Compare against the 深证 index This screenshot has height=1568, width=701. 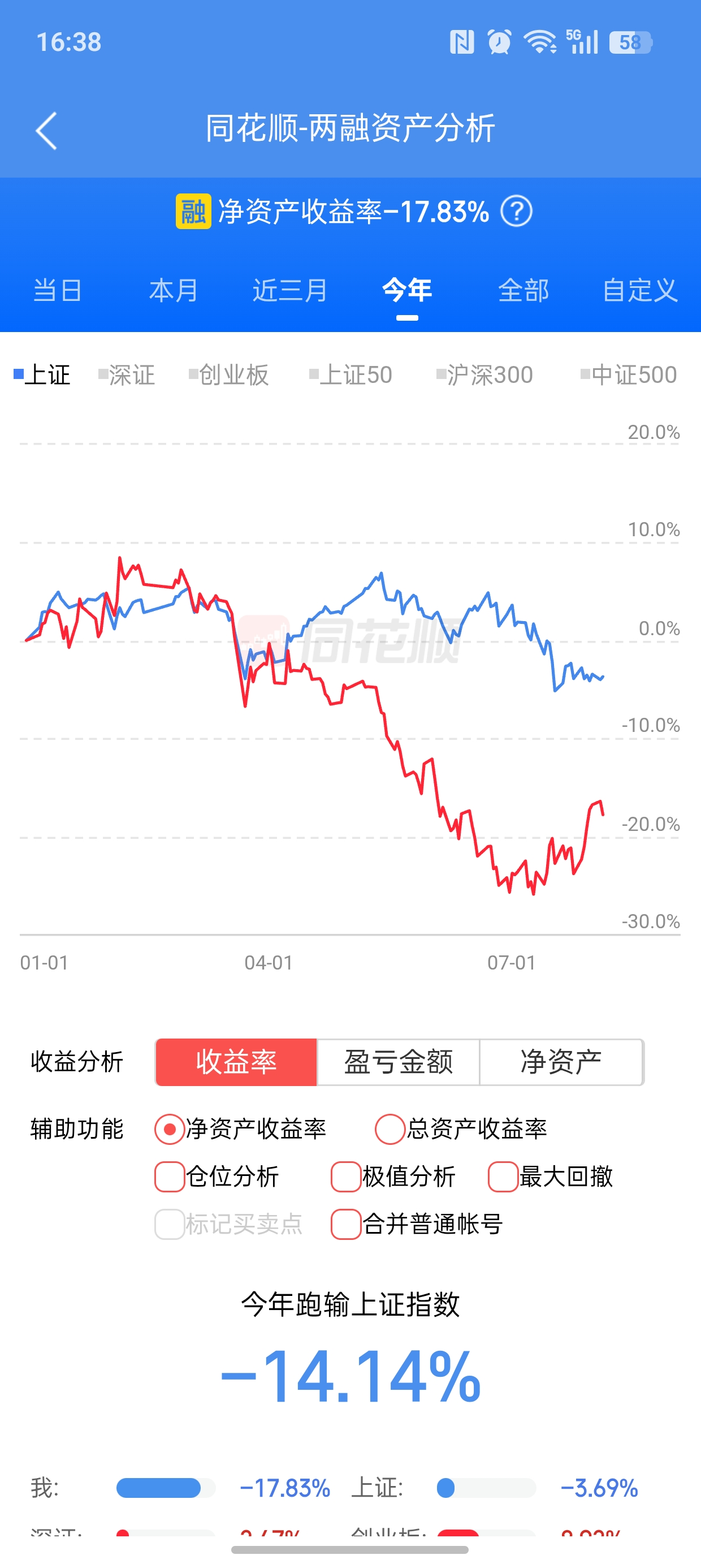click(x=127, y=374)
